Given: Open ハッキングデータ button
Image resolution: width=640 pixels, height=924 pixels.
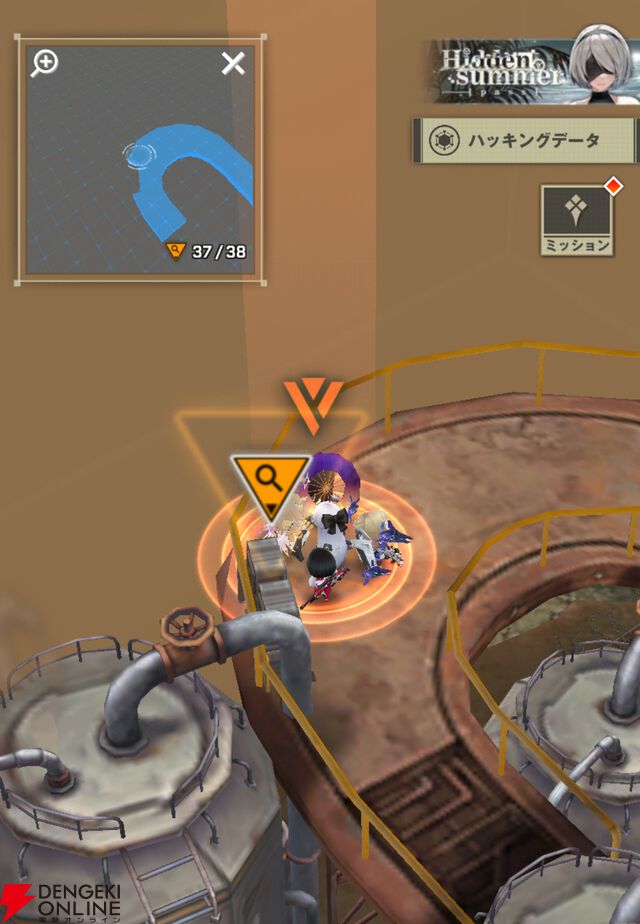Looking at the screenshot, I should (x=523, y=141).
